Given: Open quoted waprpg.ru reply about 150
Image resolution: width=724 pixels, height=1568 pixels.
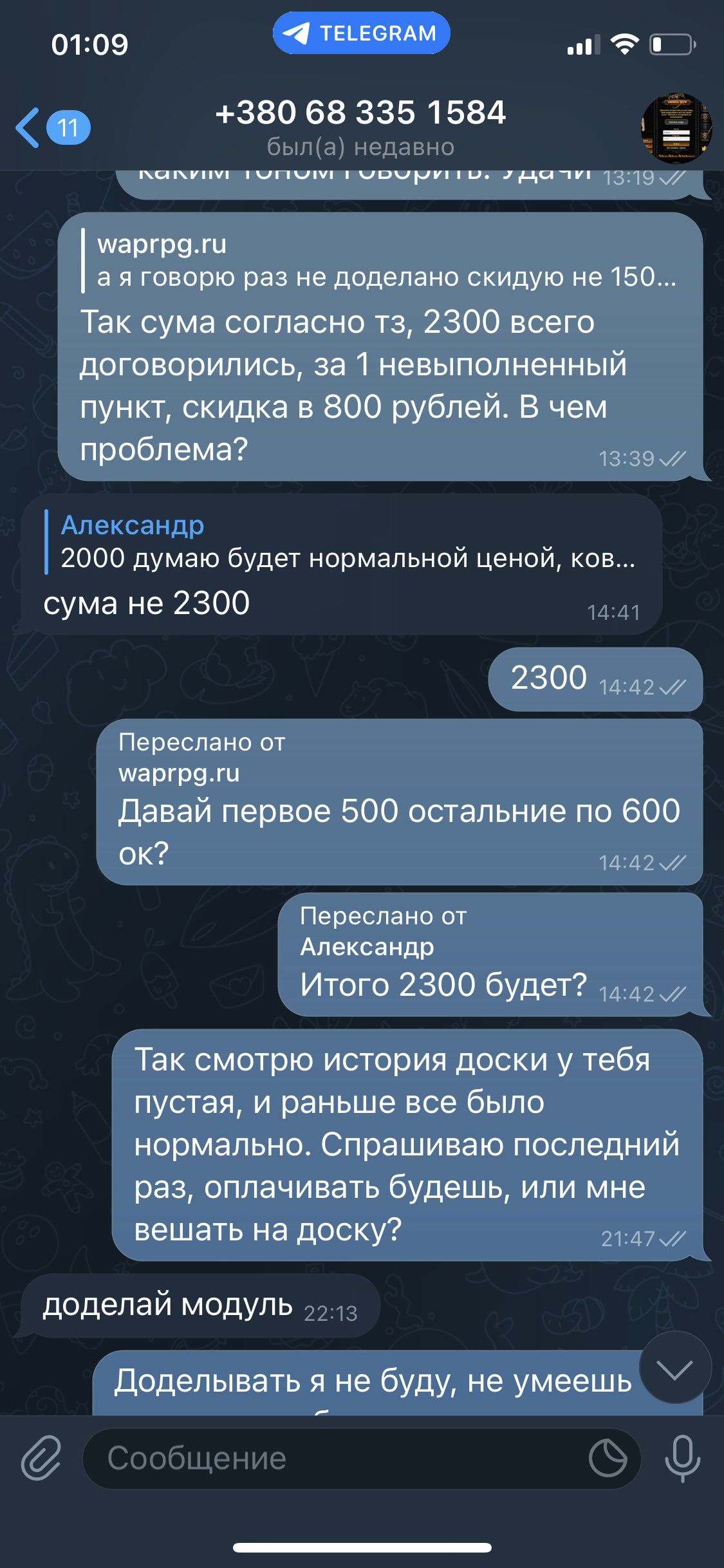Looking at the screenshot, I should click(380, 261).
